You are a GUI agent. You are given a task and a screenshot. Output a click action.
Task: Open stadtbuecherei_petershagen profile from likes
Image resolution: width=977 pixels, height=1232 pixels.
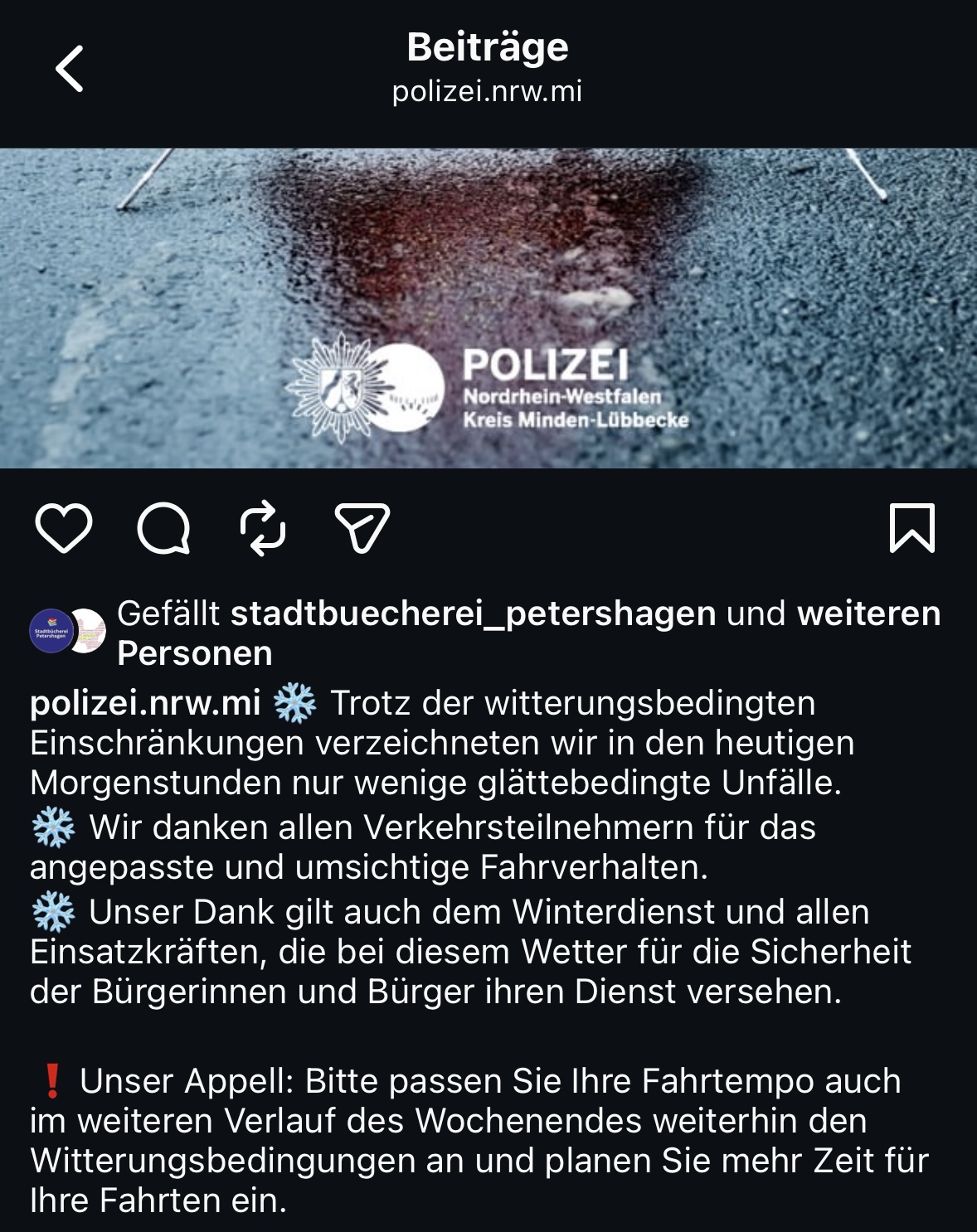[473, 614]
